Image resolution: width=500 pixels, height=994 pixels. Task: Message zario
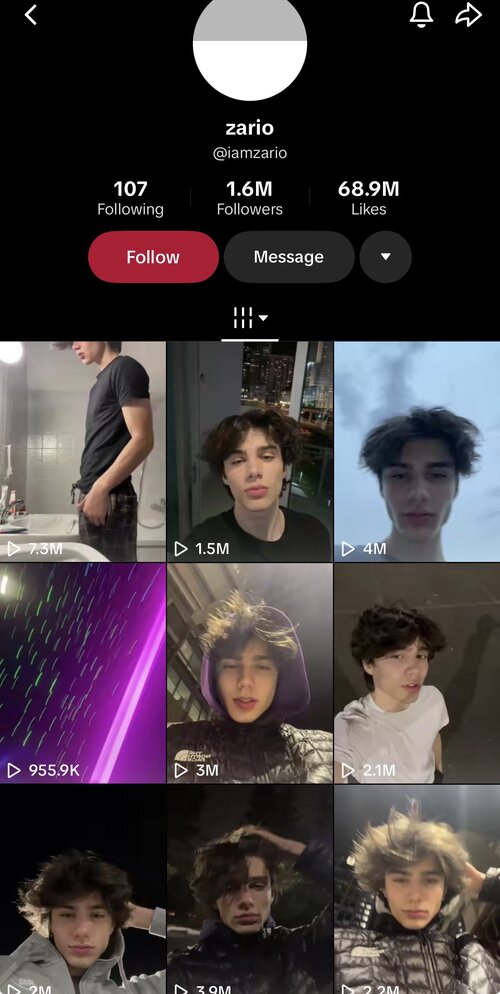coord(289,257)
